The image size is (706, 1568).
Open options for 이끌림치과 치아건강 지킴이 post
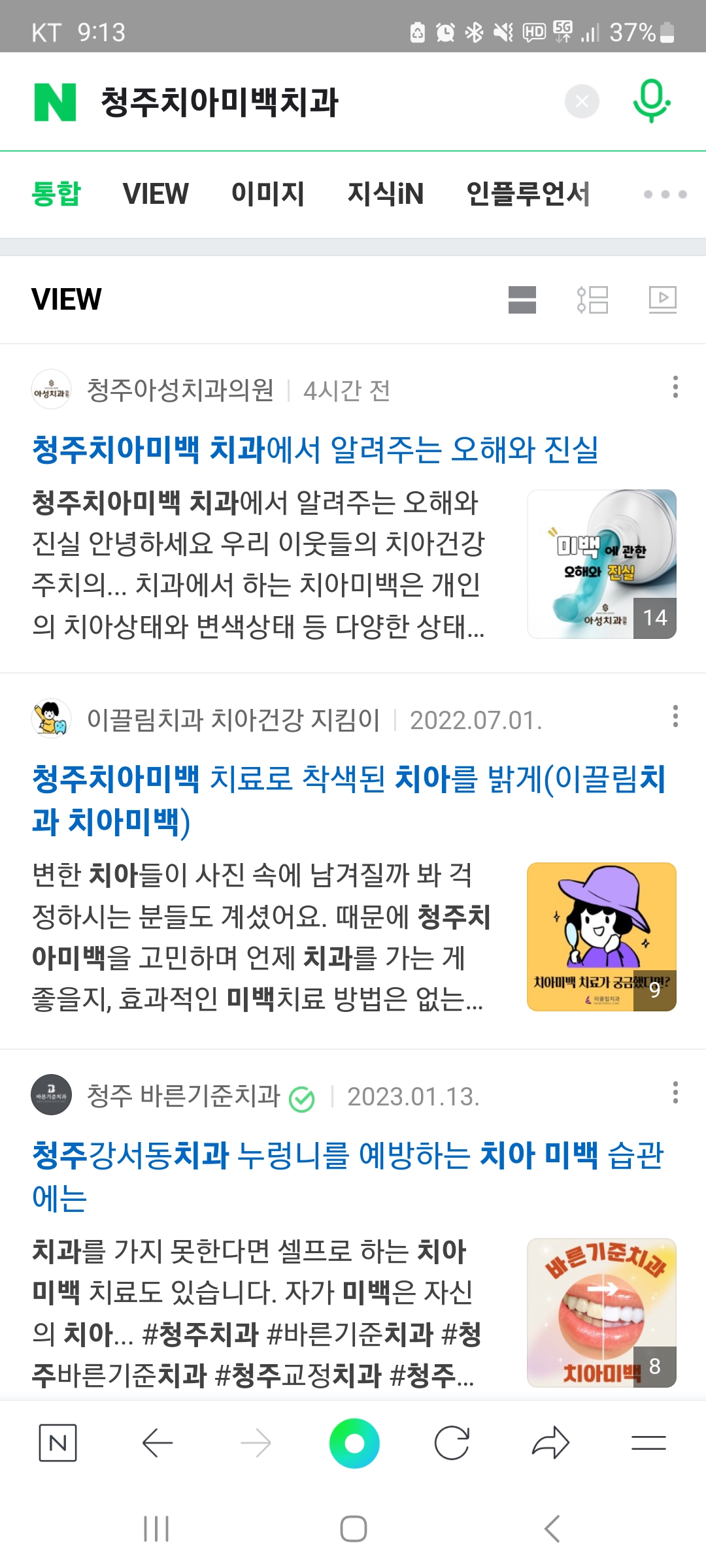click(x=675, y=716)
